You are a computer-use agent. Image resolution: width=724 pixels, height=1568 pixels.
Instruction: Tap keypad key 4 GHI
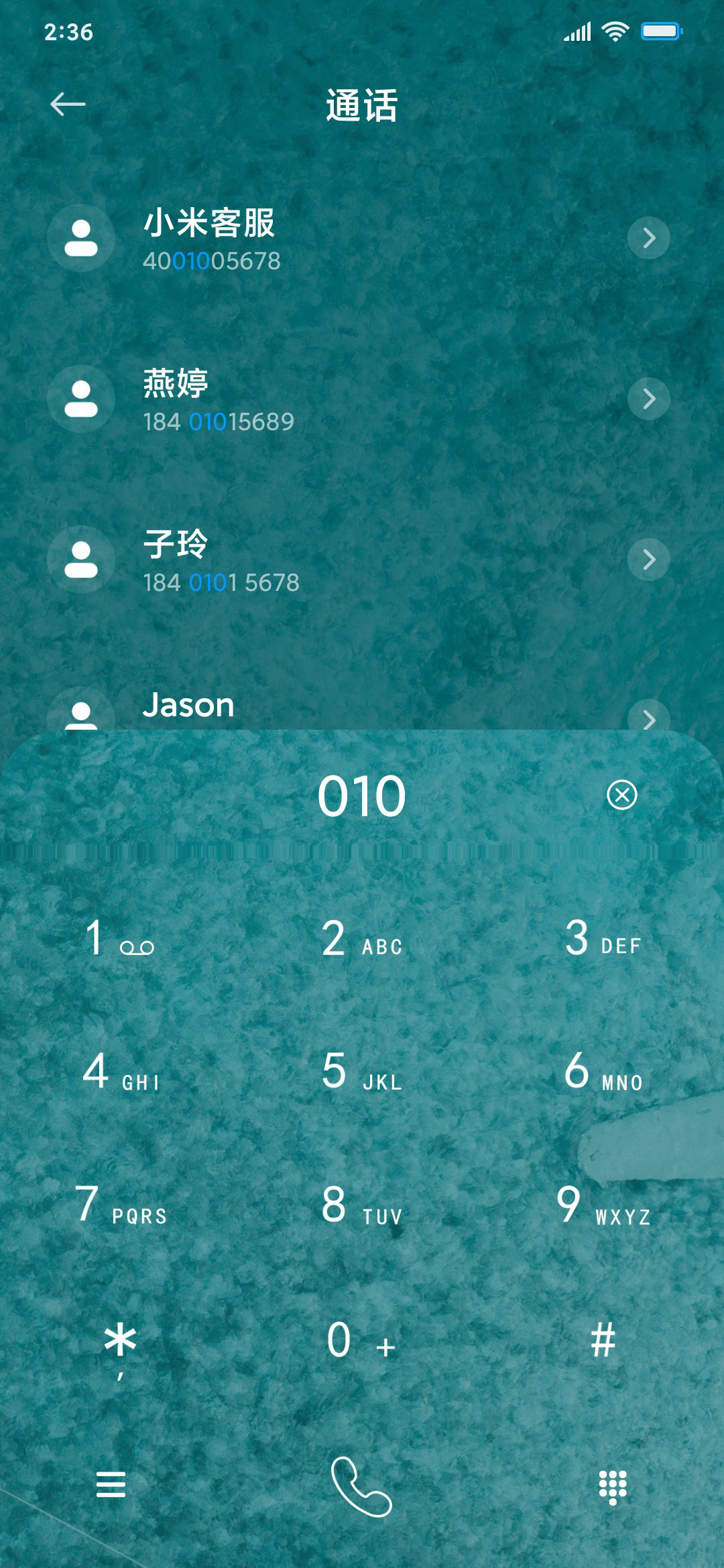(x=121, y=1072)
